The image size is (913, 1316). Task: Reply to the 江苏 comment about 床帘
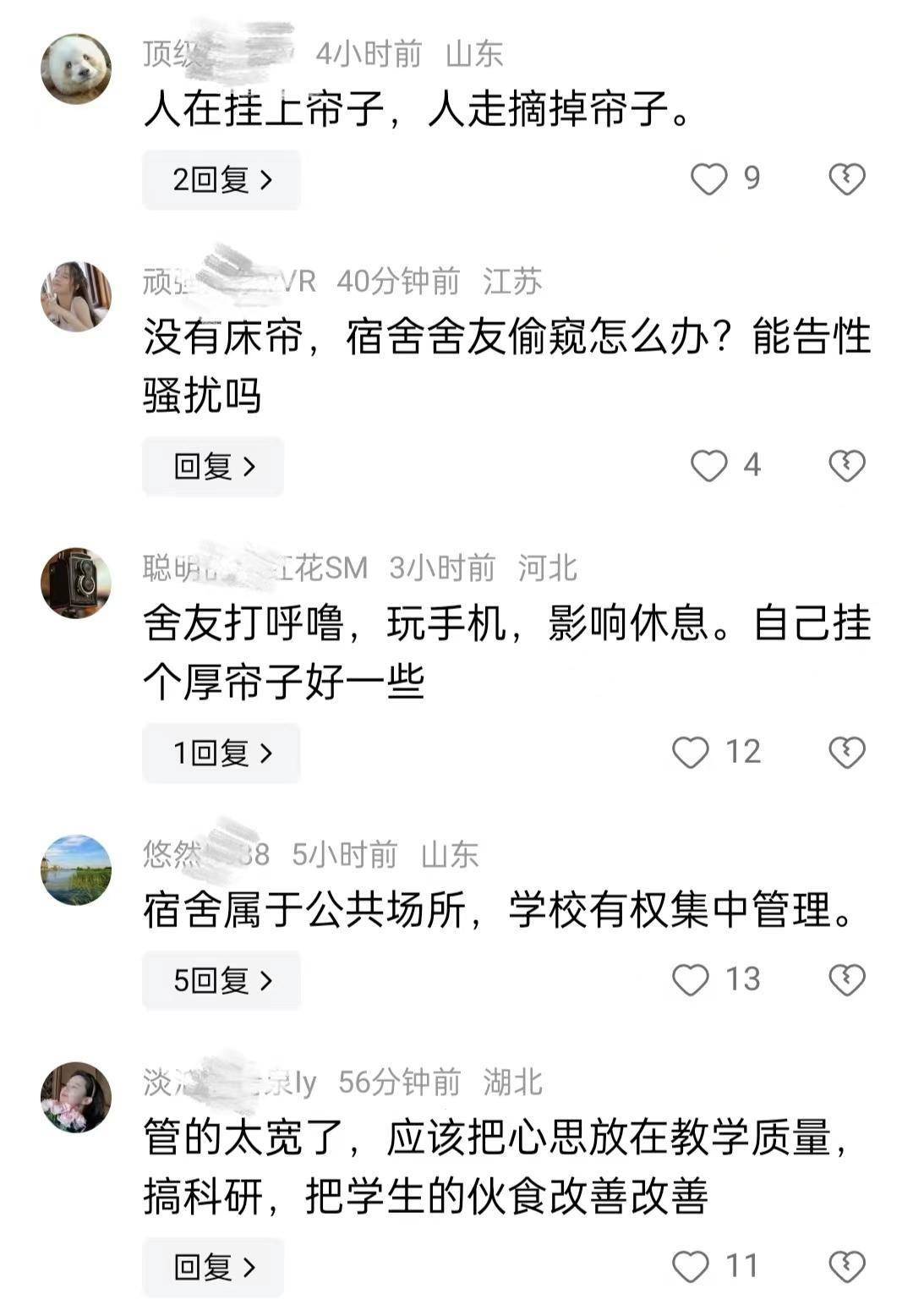point(213,466)
